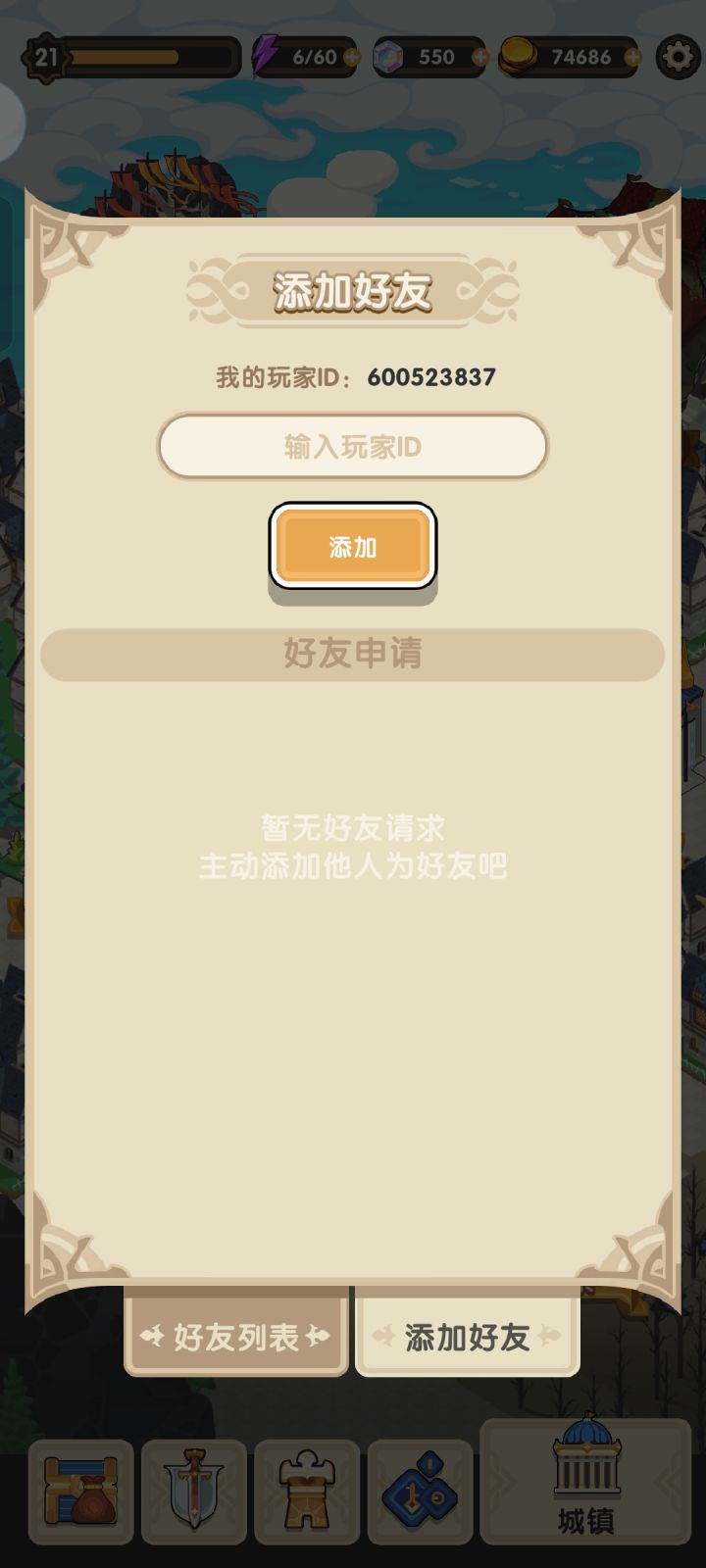This screenshot has width=706, height=1568.
Task: Click the 输入玩家ID input field
Action: (x=351, y=446)
